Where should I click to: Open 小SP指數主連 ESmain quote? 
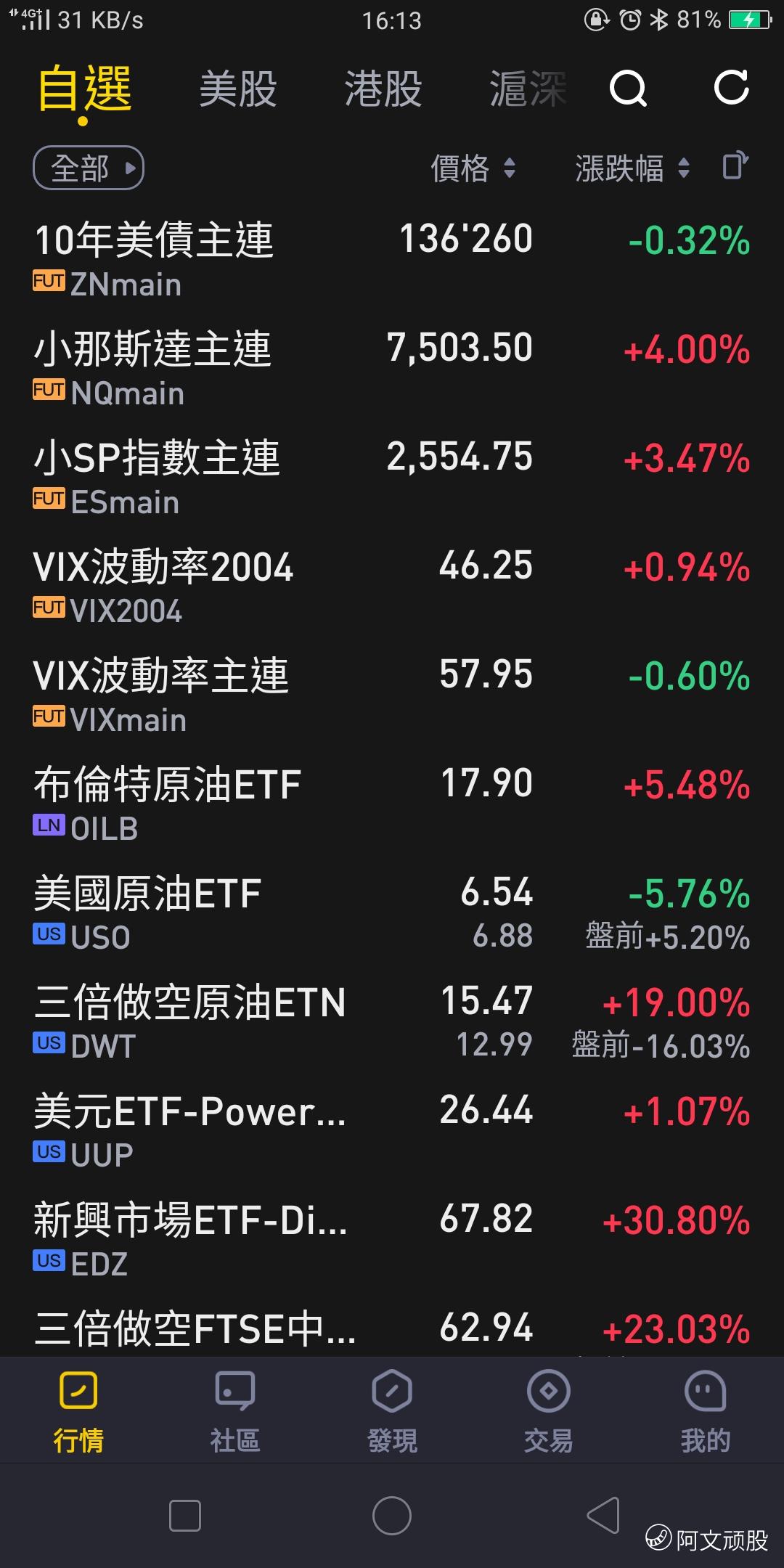click(x=392, y=478)
